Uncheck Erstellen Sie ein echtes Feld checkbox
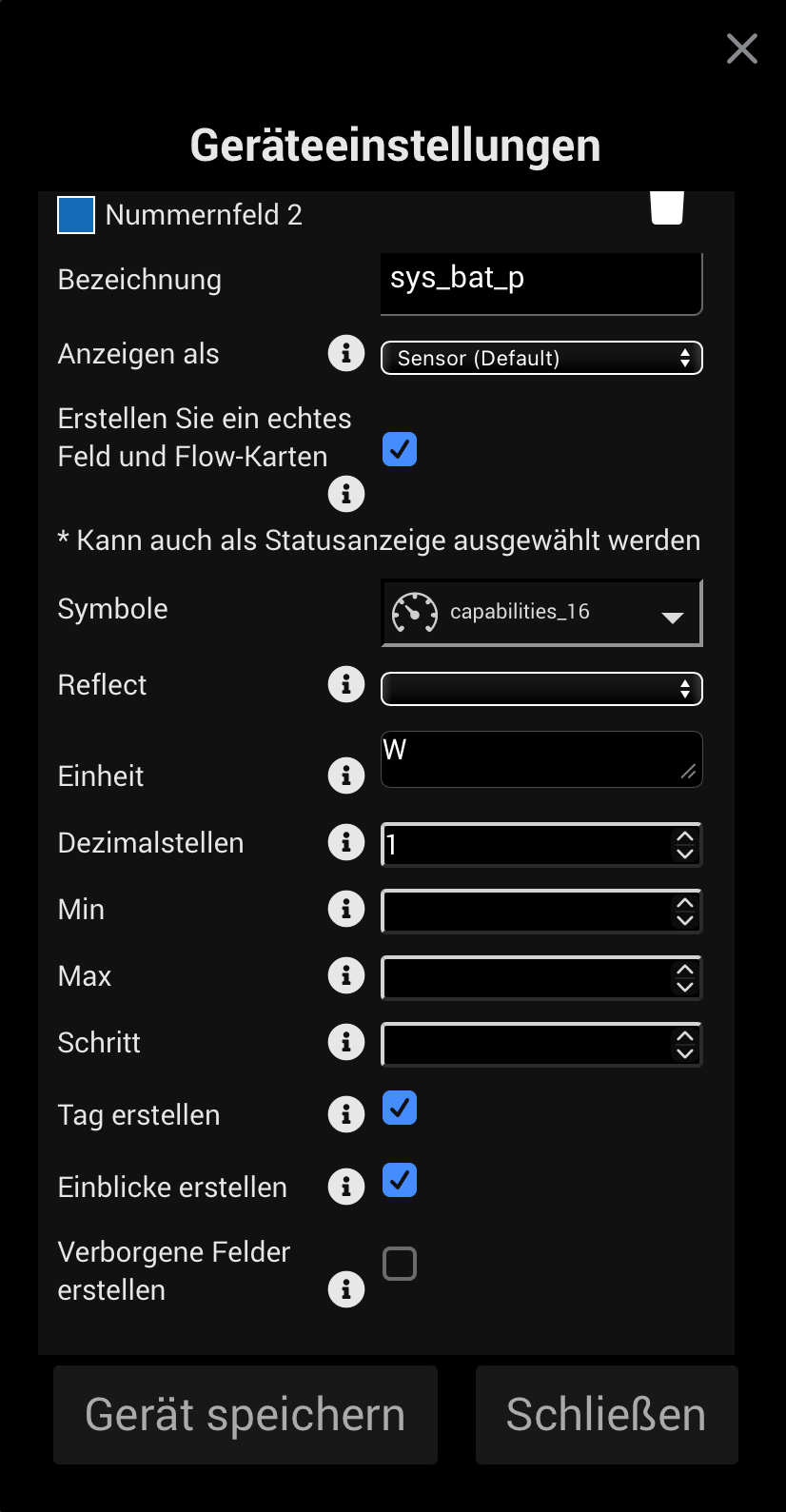This screenshot has width=786, height=1512. pos(400,449)
